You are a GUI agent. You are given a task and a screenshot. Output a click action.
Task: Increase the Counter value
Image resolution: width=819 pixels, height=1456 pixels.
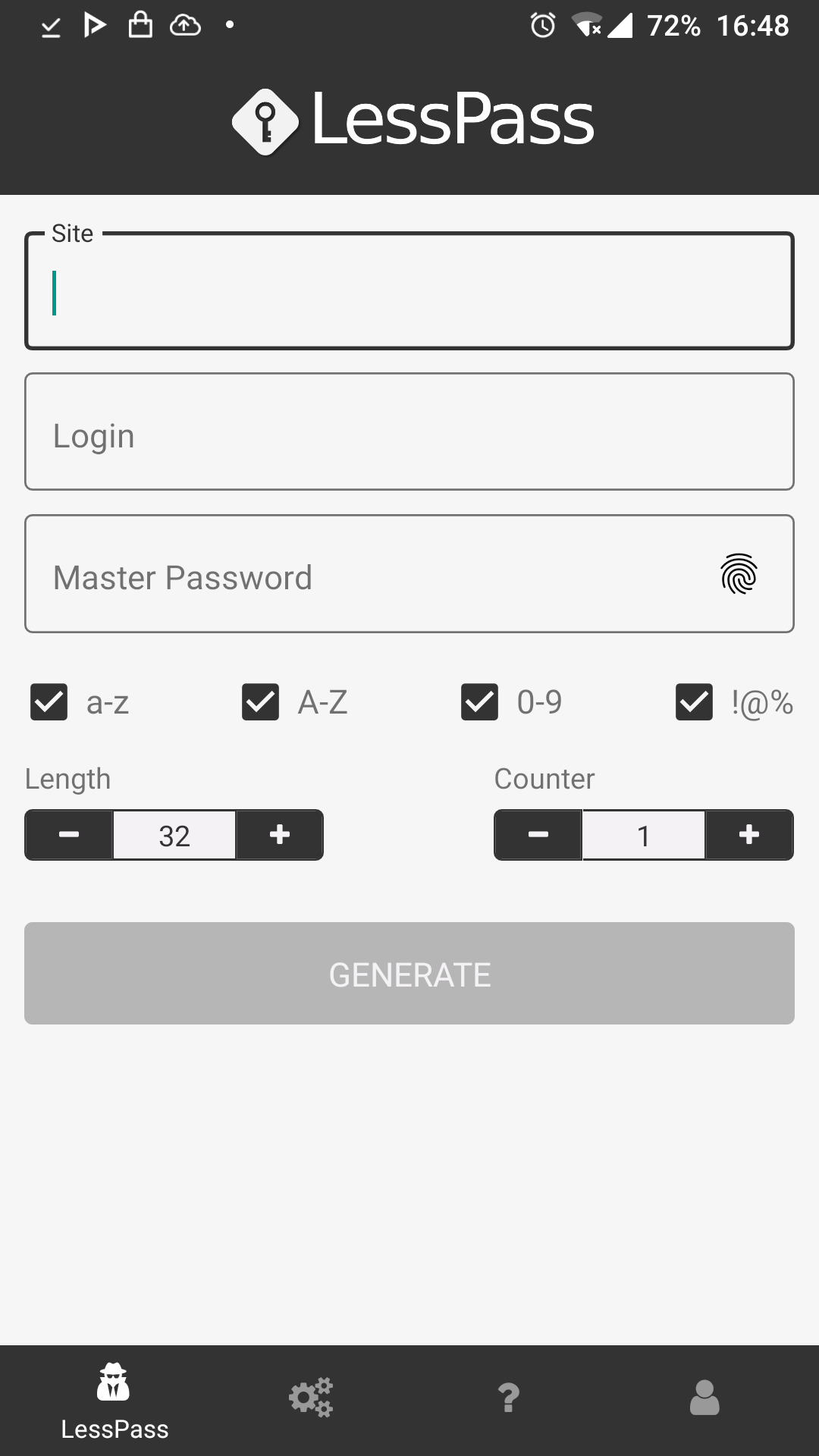[749, 835]
